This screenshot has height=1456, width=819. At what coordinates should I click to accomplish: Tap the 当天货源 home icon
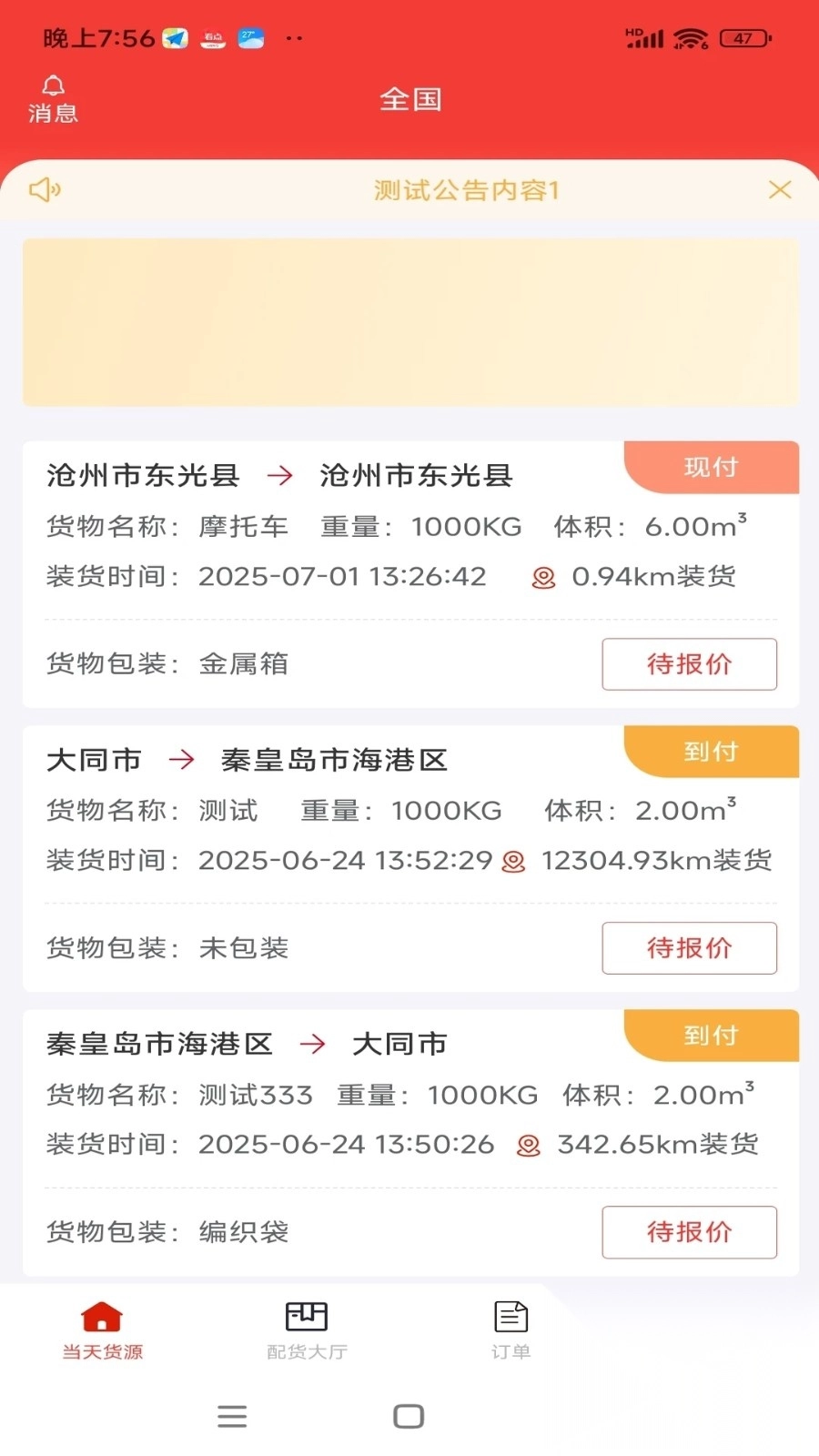pyautogui.click(x=101, y=1313)
